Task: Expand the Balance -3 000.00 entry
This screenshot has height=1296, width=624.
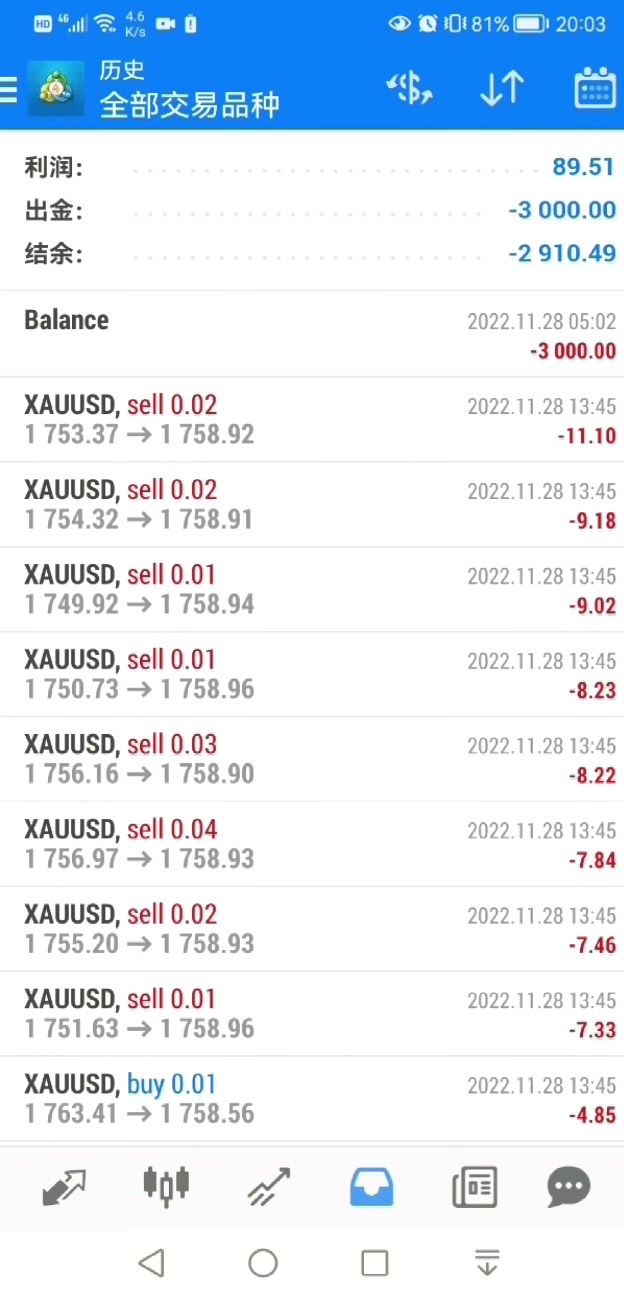Action: click(x=312, y=334)
